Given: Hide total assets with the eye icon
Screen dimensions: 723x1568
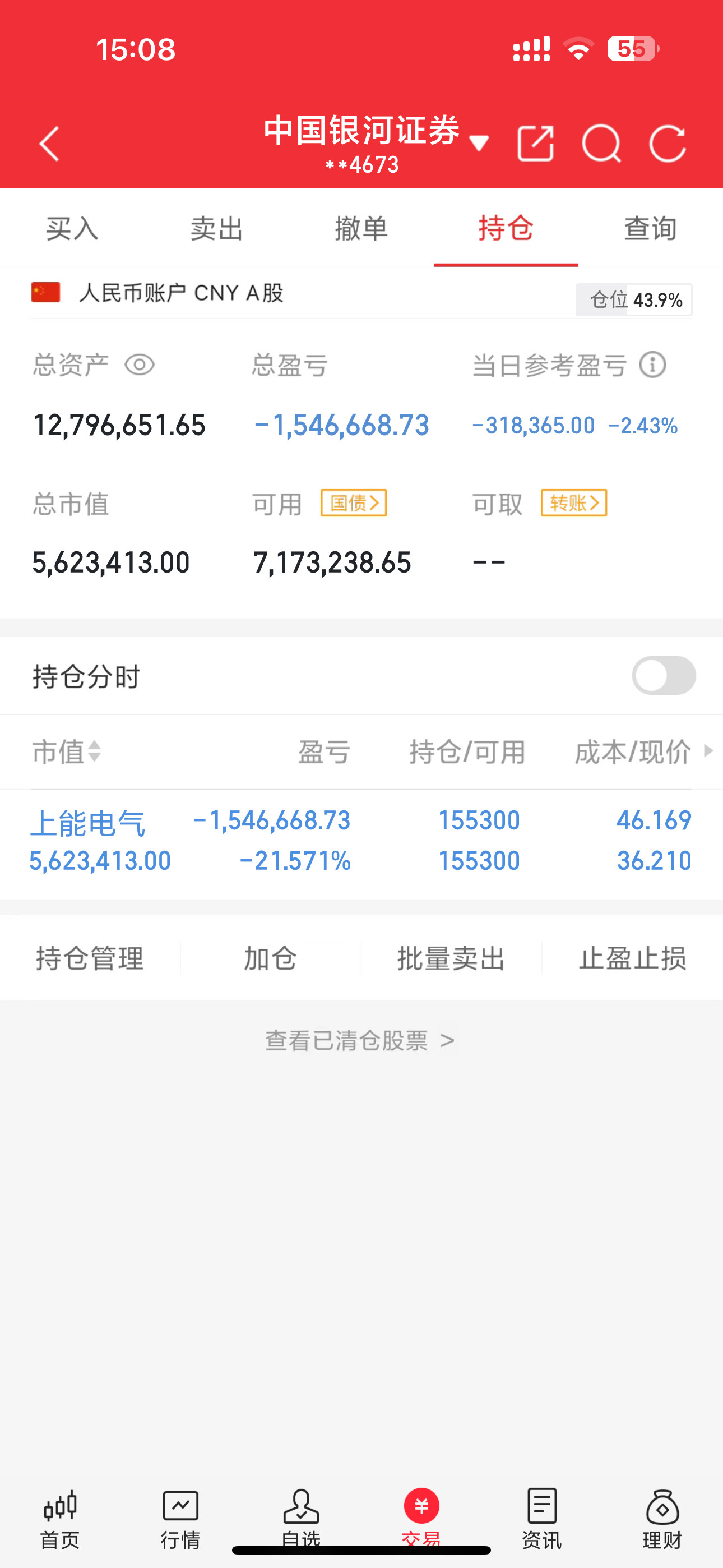Looking at the screenshot, I should [x=140, y=365].
